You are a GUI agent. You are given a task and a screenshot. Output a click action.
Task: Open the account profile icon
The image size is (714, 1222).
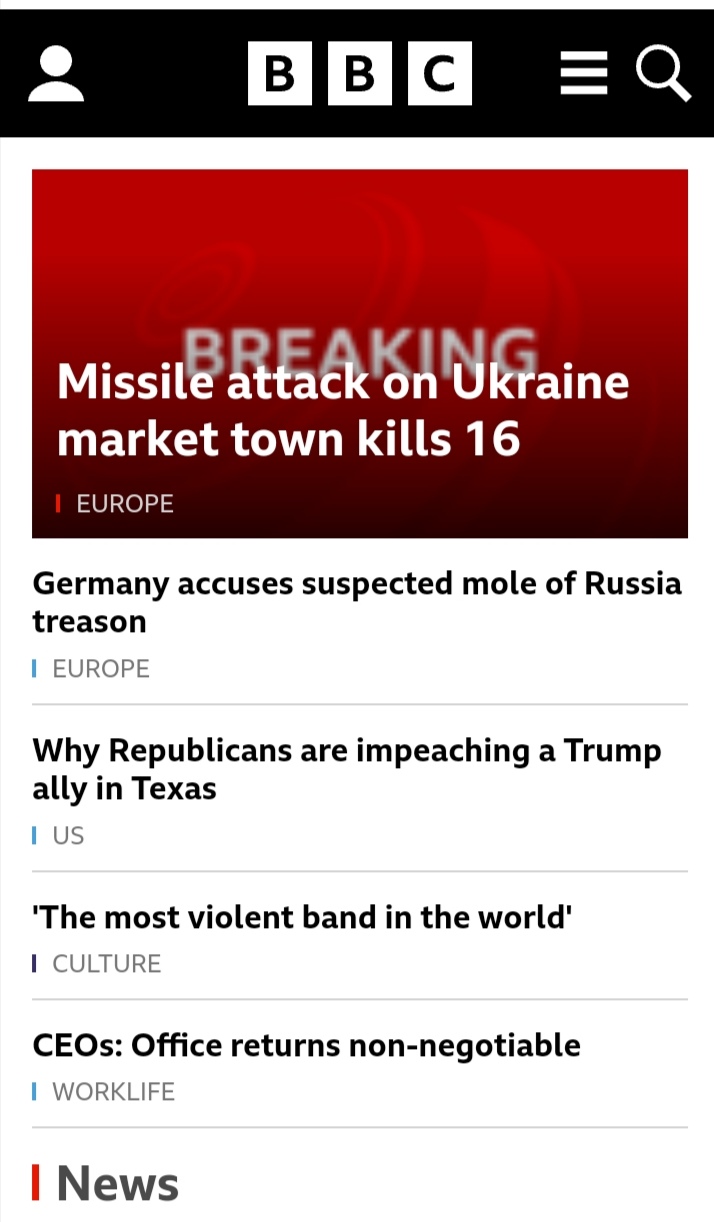coord(56,74)
